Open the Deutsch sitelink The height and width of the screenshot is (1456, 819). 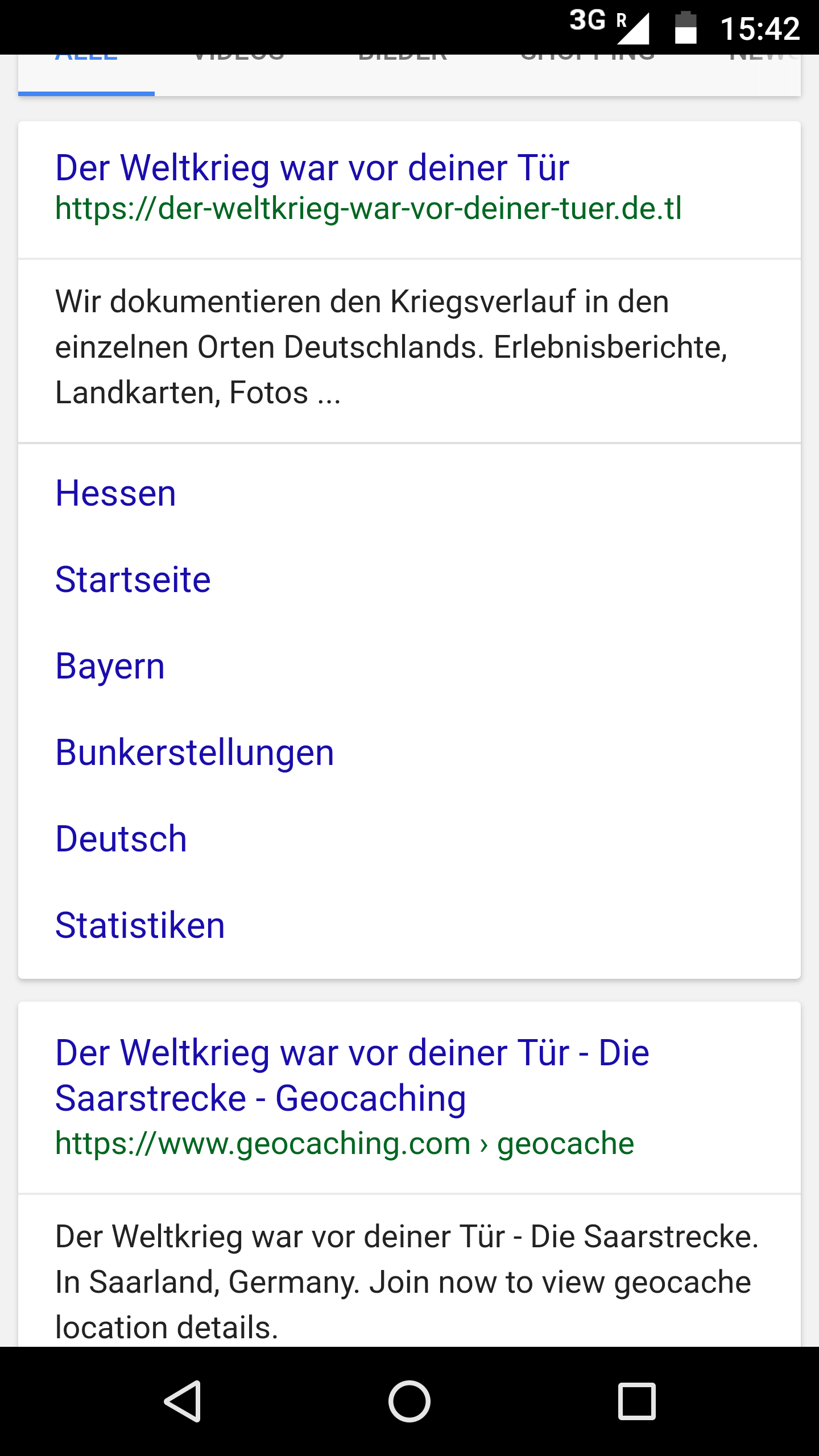click(121, 839)
